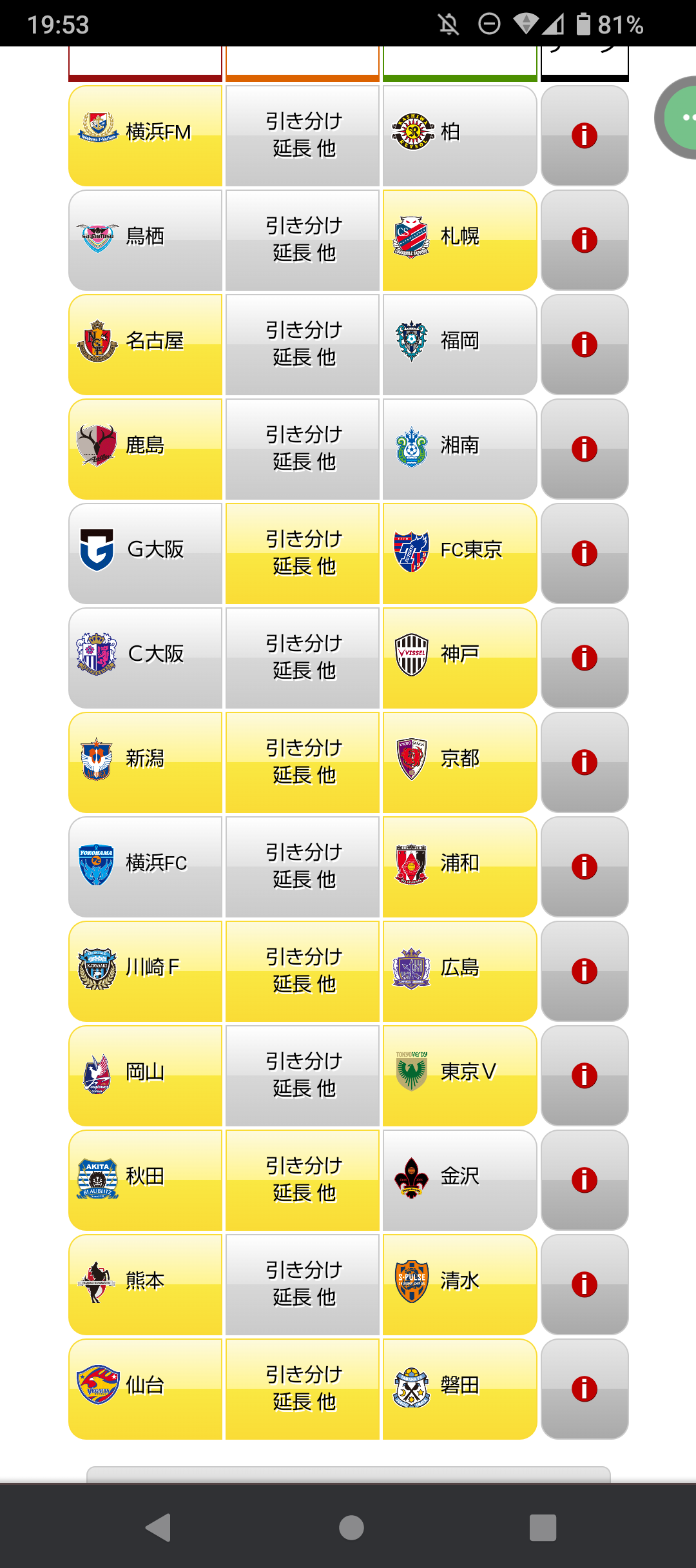Image resolution: width=696 pixels, height=1568 pixels.
Task: Pick 磐田 in the 仙台 match
Action: [459, 1389]
